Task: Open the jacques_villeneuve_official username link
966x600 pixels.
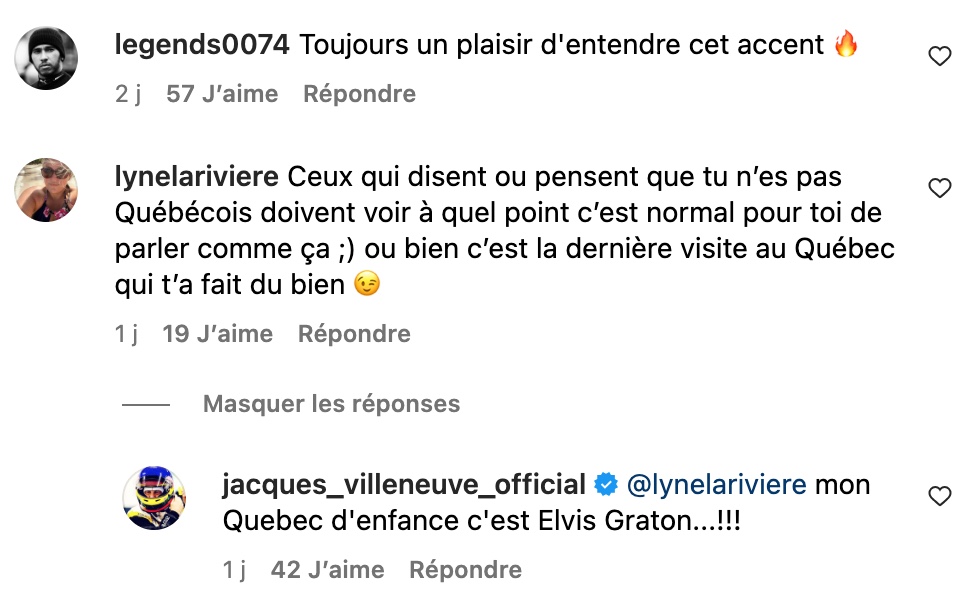Action: [403, 485]
